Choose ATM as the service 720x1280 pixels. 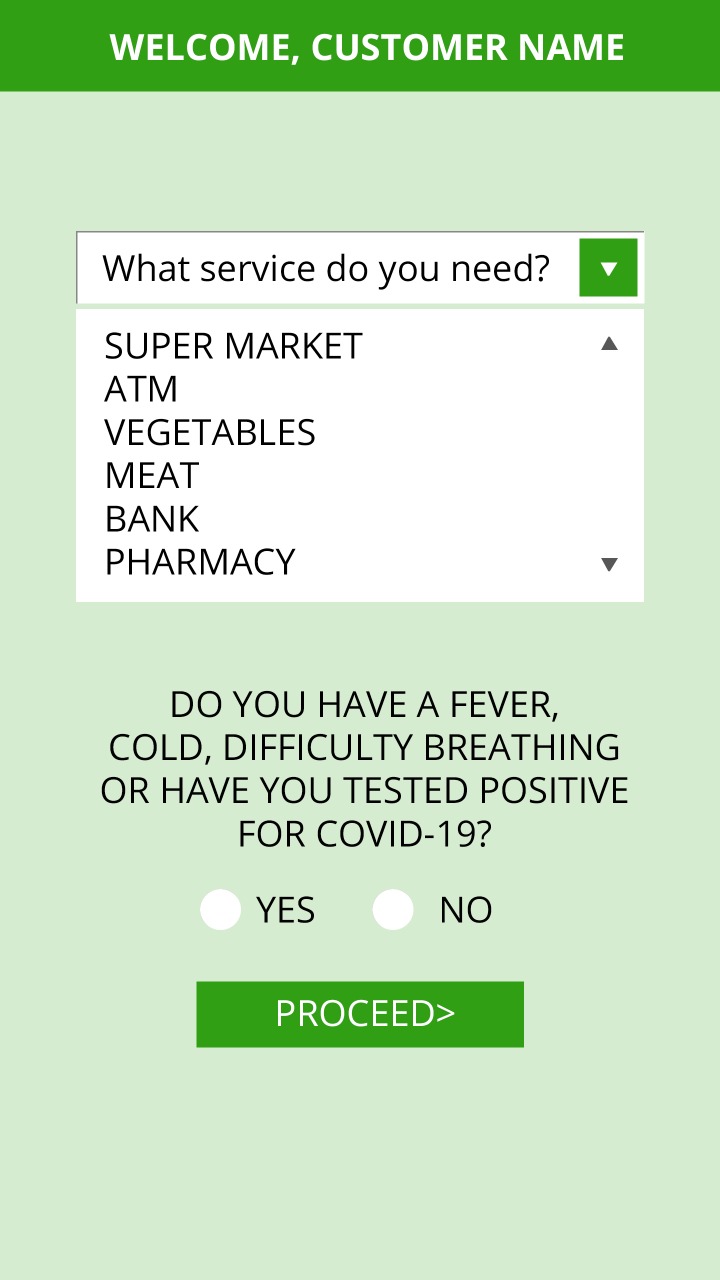tap(141, 389)
